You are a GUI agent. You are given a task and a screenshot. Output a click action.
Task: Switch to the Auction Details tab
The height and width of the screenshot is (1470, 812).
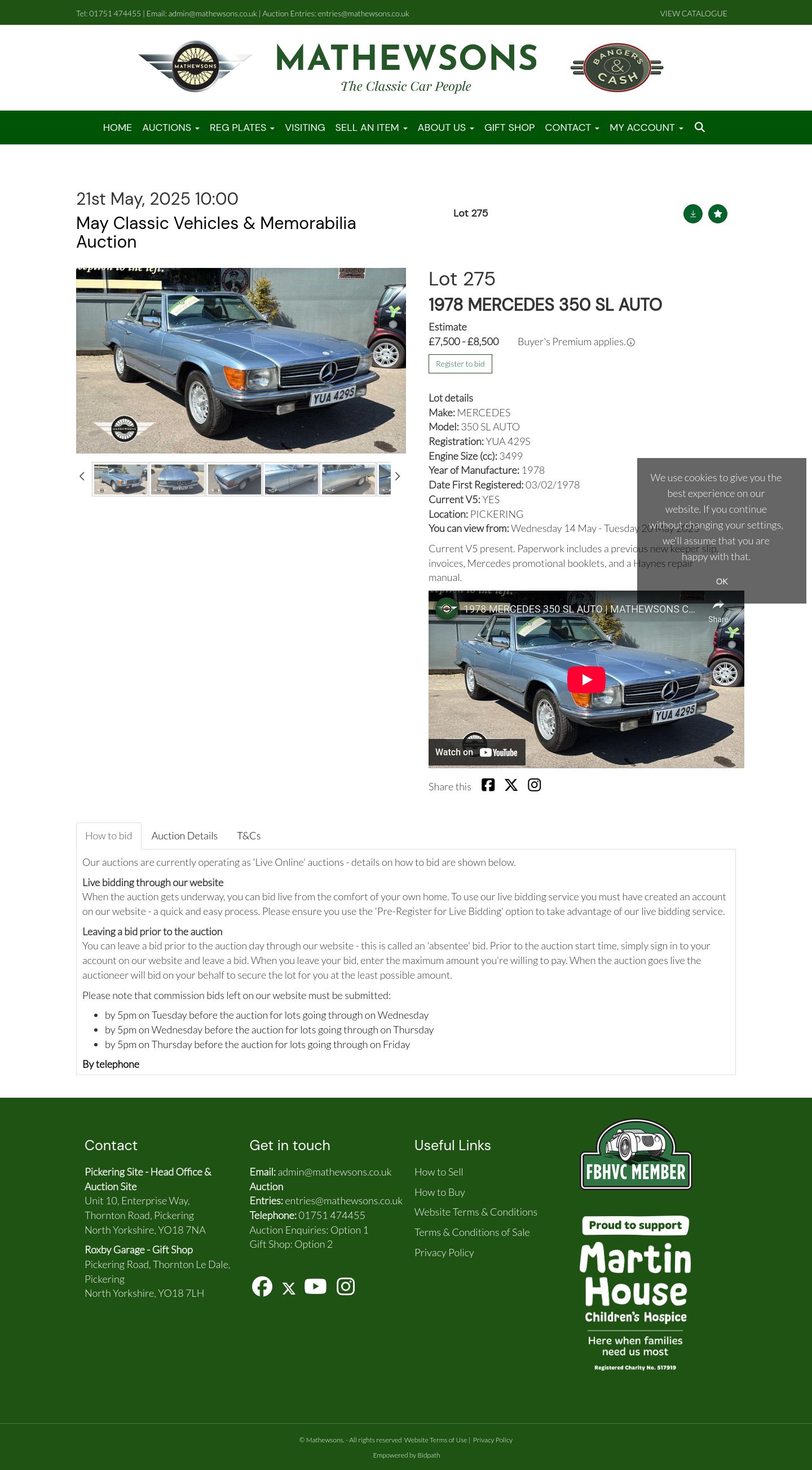pos(184,836)
